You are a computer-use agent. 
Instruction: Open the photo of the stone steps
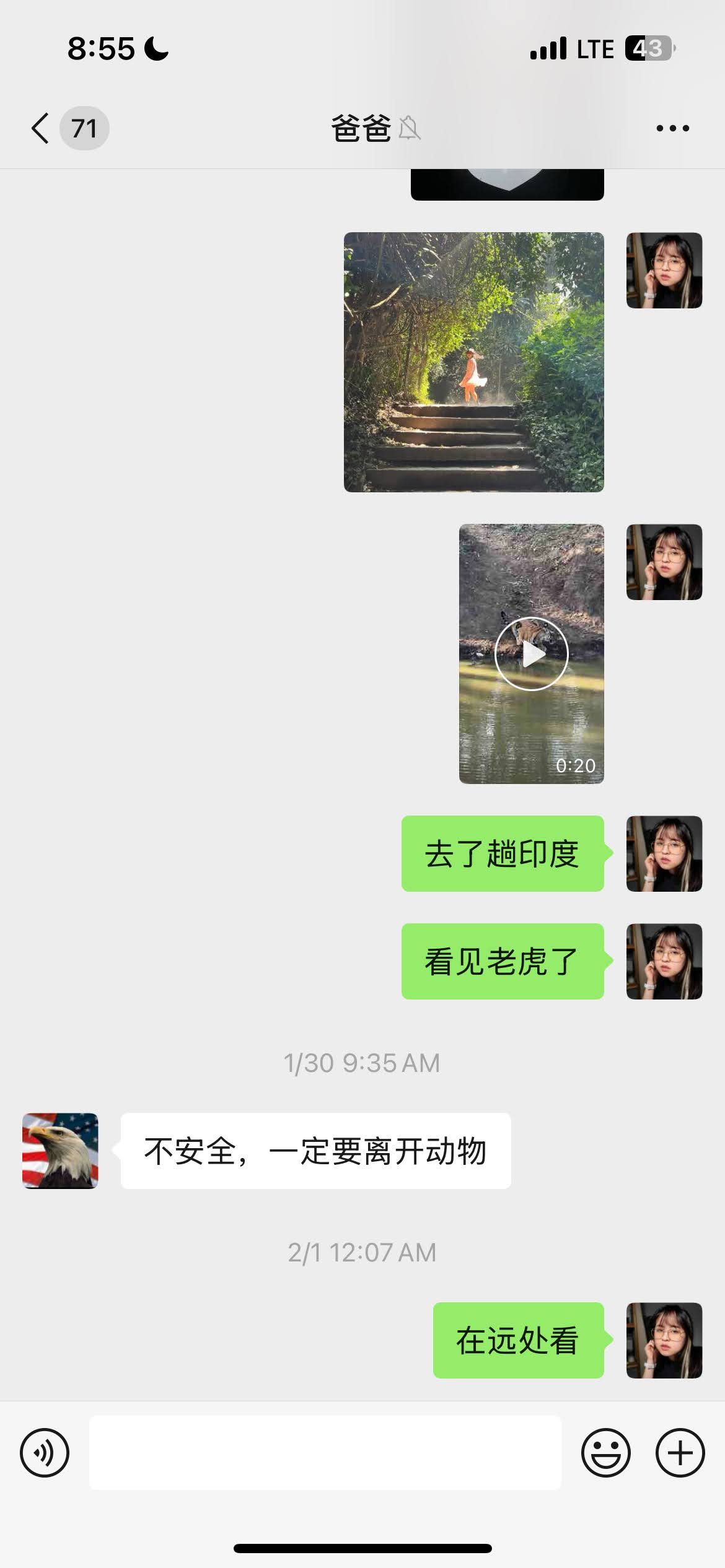pyautogui.click(x=473, y=362)
